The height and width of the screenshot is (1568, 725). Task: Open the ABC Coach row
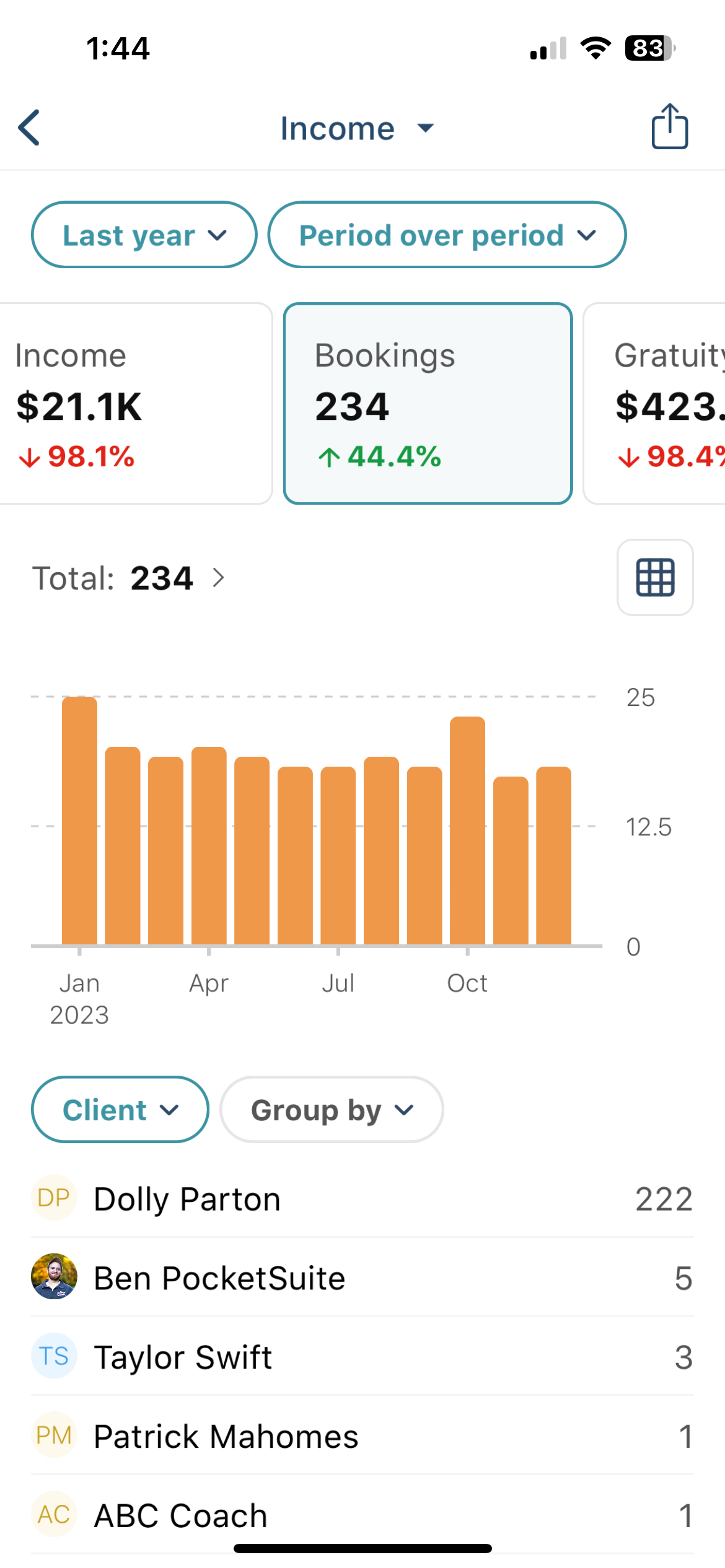[x=362, y=1515]
